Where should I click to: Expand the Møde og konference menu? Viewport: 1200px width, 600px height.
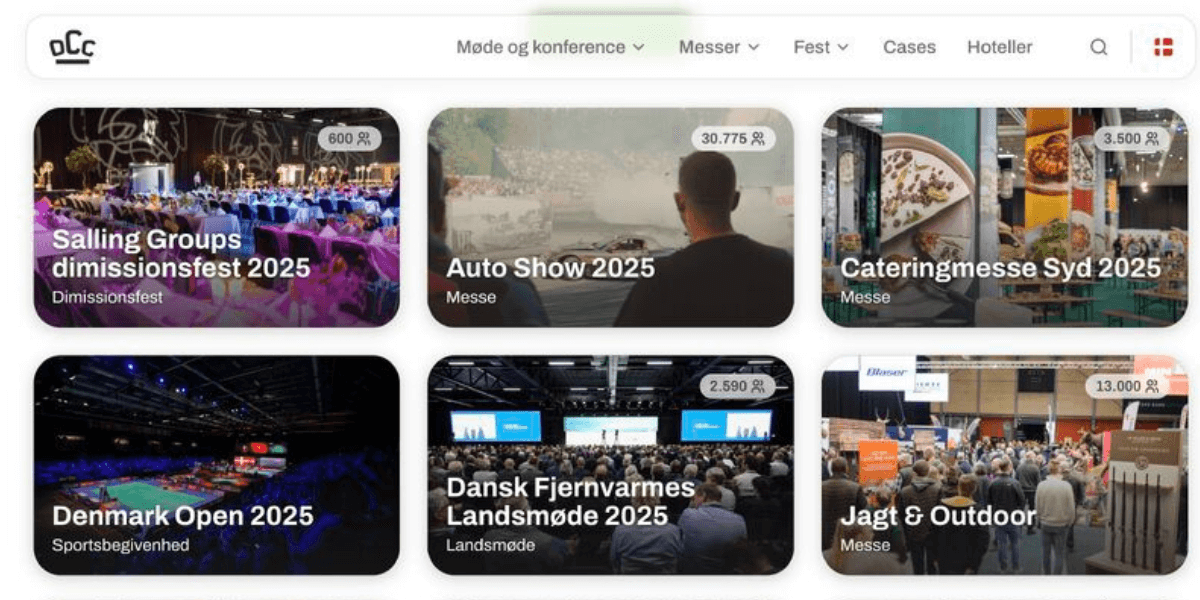[x=550, y=47]
